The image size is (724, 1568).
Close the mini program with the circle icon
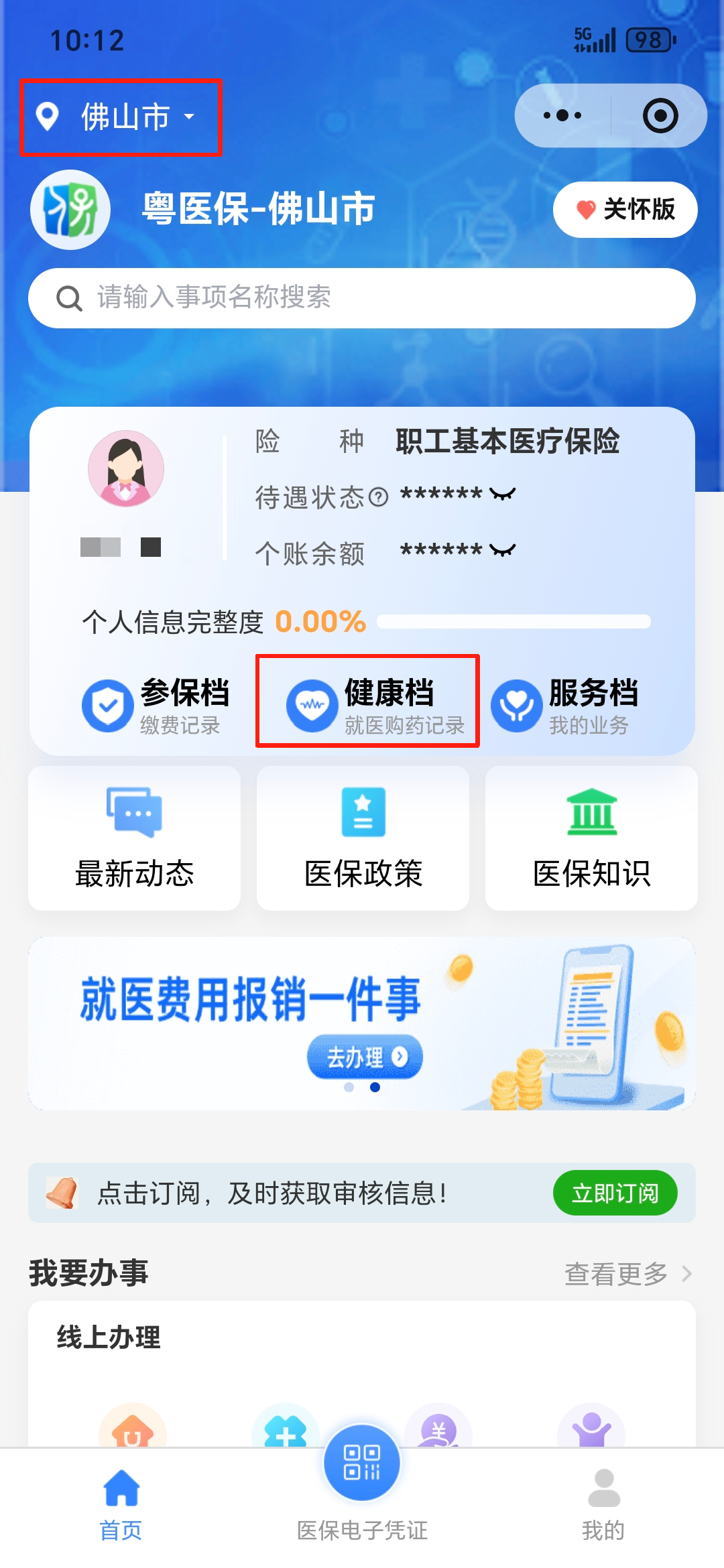pyautogui.click(x=660, y=115)
